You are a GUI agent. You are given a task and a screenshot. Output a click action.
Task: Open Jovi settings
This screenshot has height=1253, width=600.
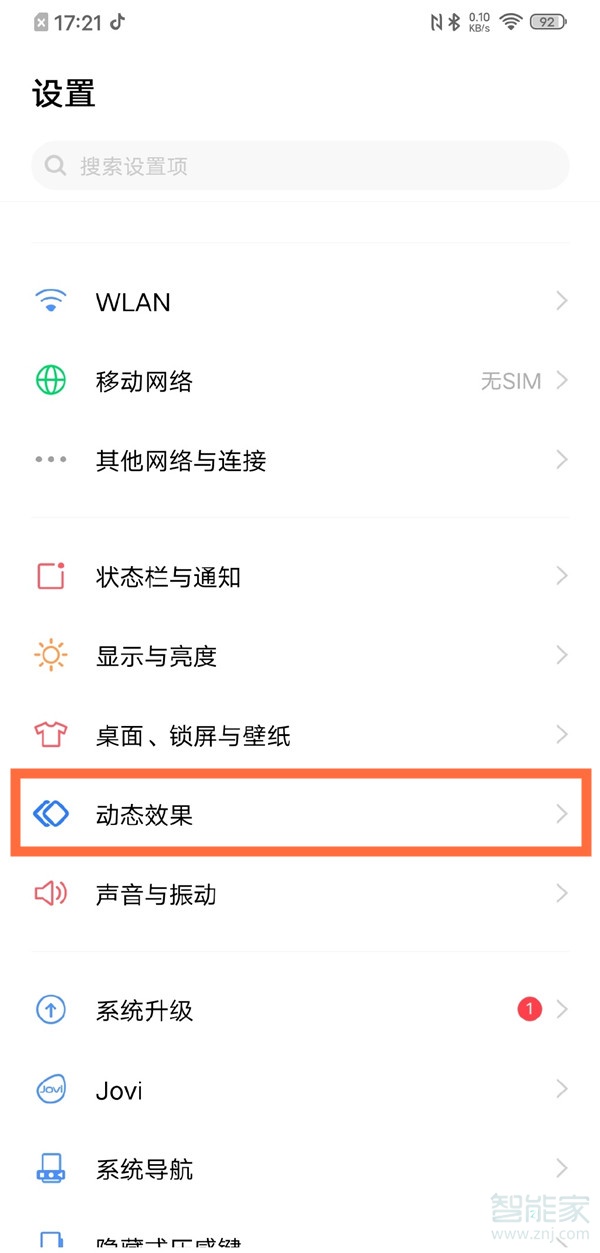(x=300, y=1089)
